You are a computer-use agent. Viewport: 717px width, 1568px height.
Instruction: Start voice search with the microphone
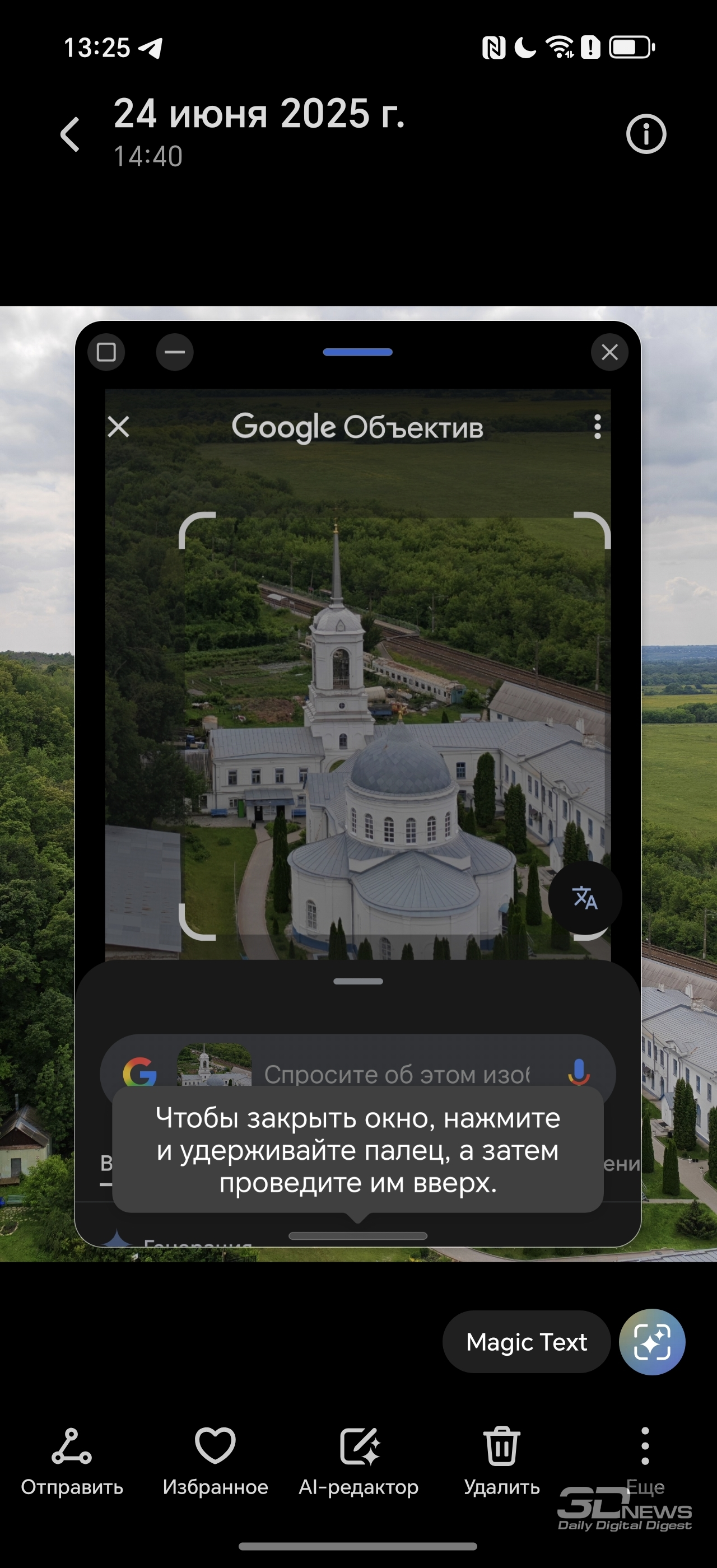click(x=578, y=1073)
